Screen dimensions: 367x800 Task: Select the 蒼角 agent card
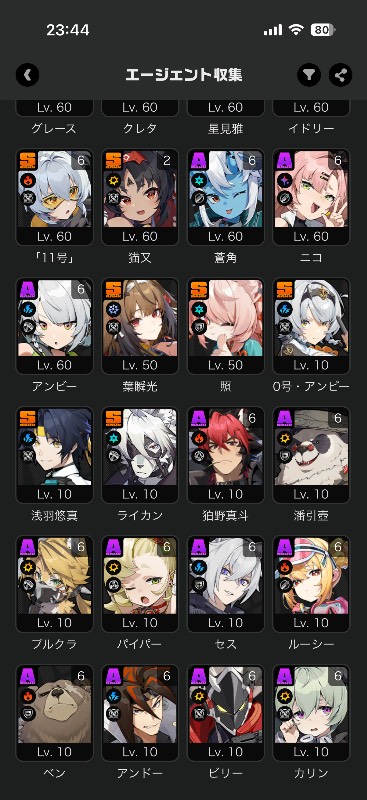tap(226, 197)
